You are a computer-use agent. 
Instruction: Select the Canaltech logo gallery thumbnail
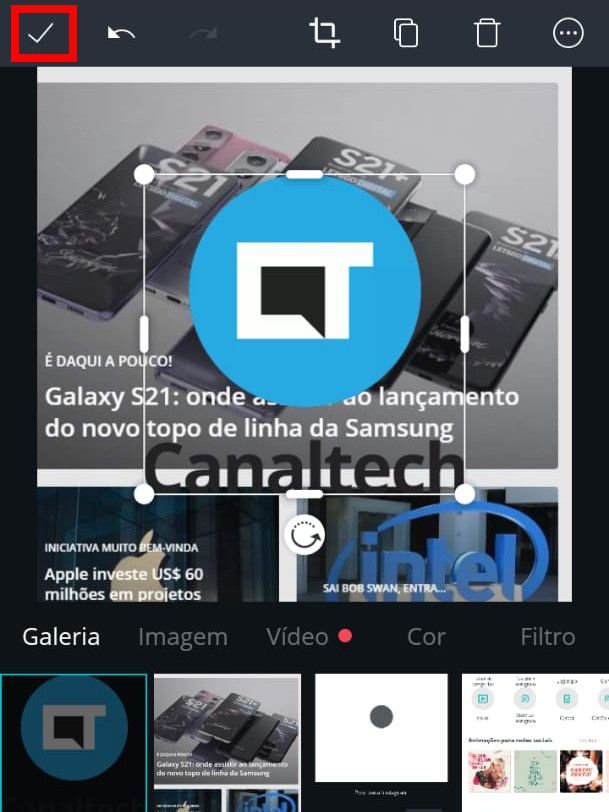point(74,742)
